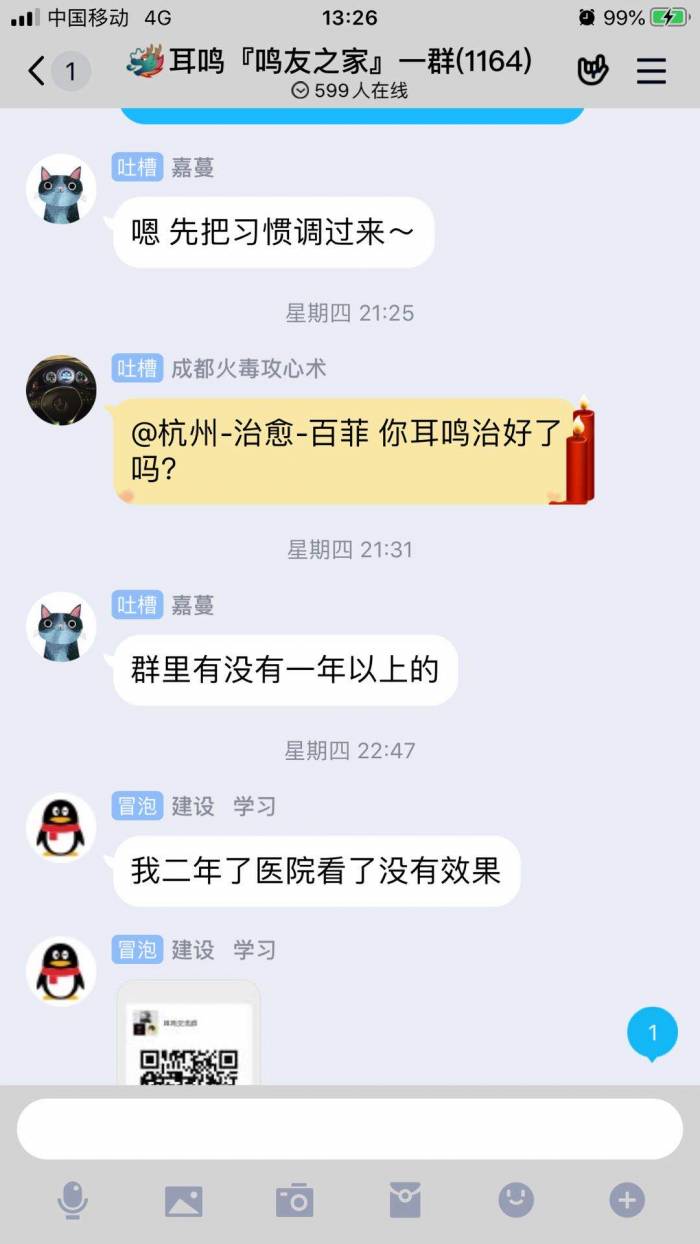Tap the hand gesture icon in header
The image size is (700, 1244).
click(593, 70)
